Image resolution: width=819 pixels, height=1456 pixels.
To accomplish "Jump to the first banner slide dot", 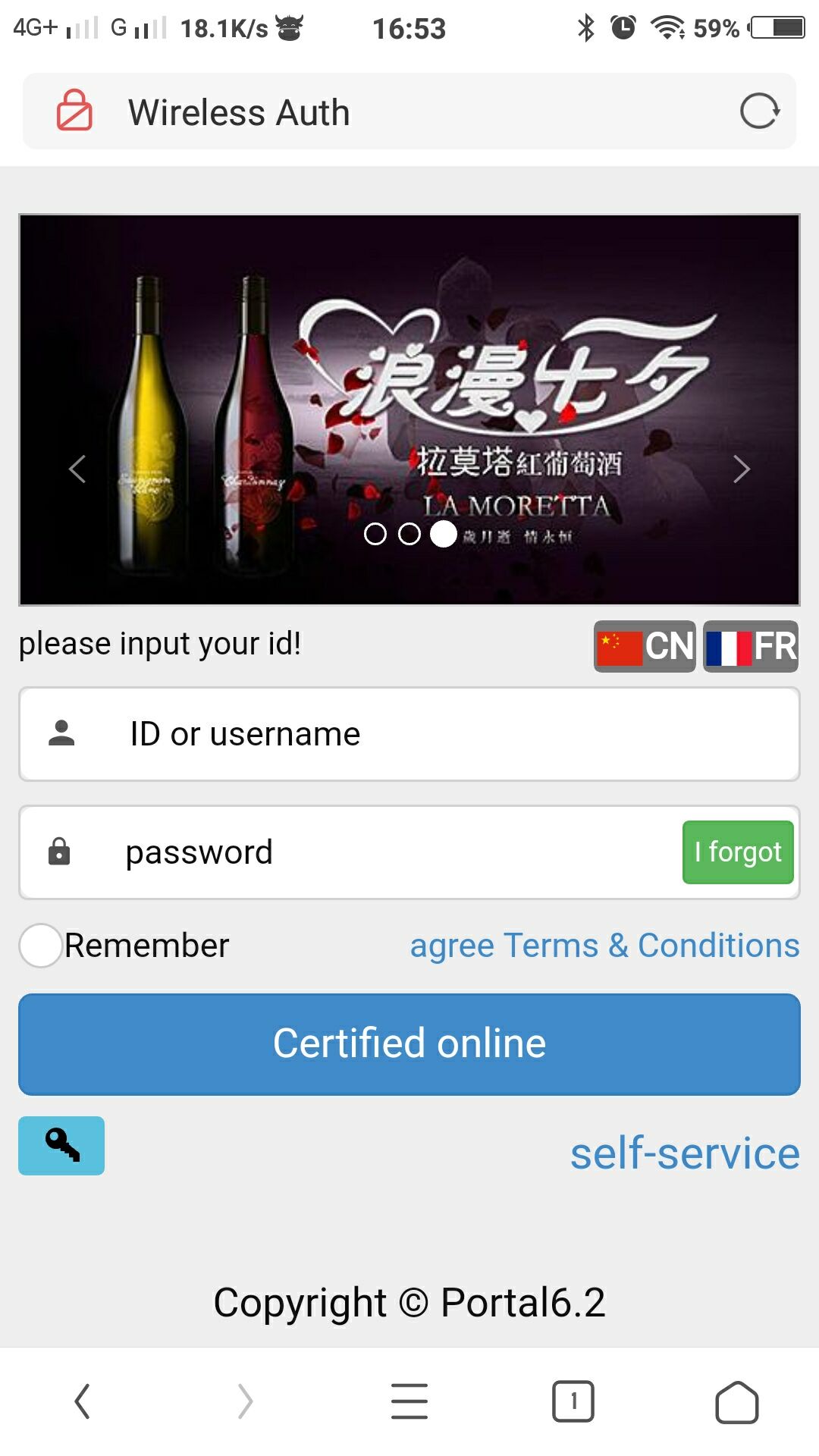I will (x=375, y=534).
